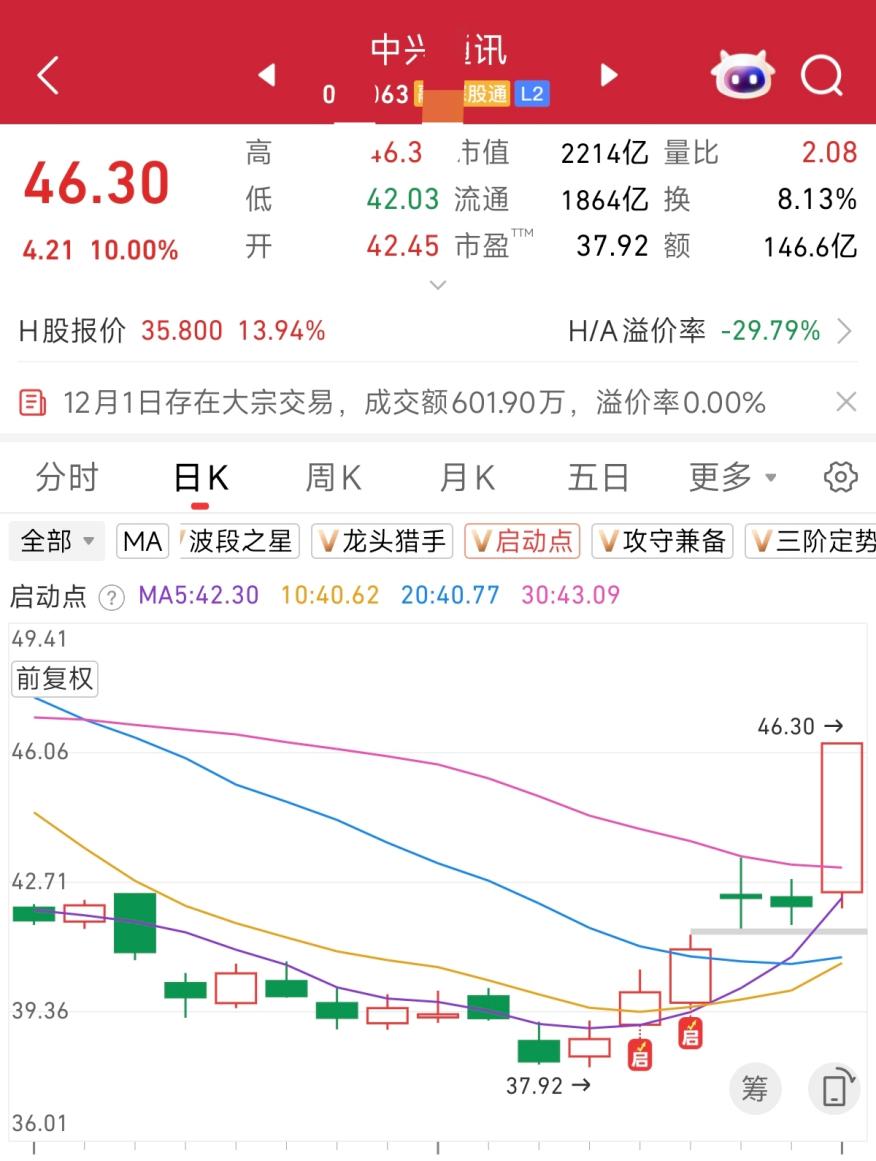Open the 更多 chart period dropdown
Image resolution: width=876 pixels, height=1161 pixels.
[732, 478]
